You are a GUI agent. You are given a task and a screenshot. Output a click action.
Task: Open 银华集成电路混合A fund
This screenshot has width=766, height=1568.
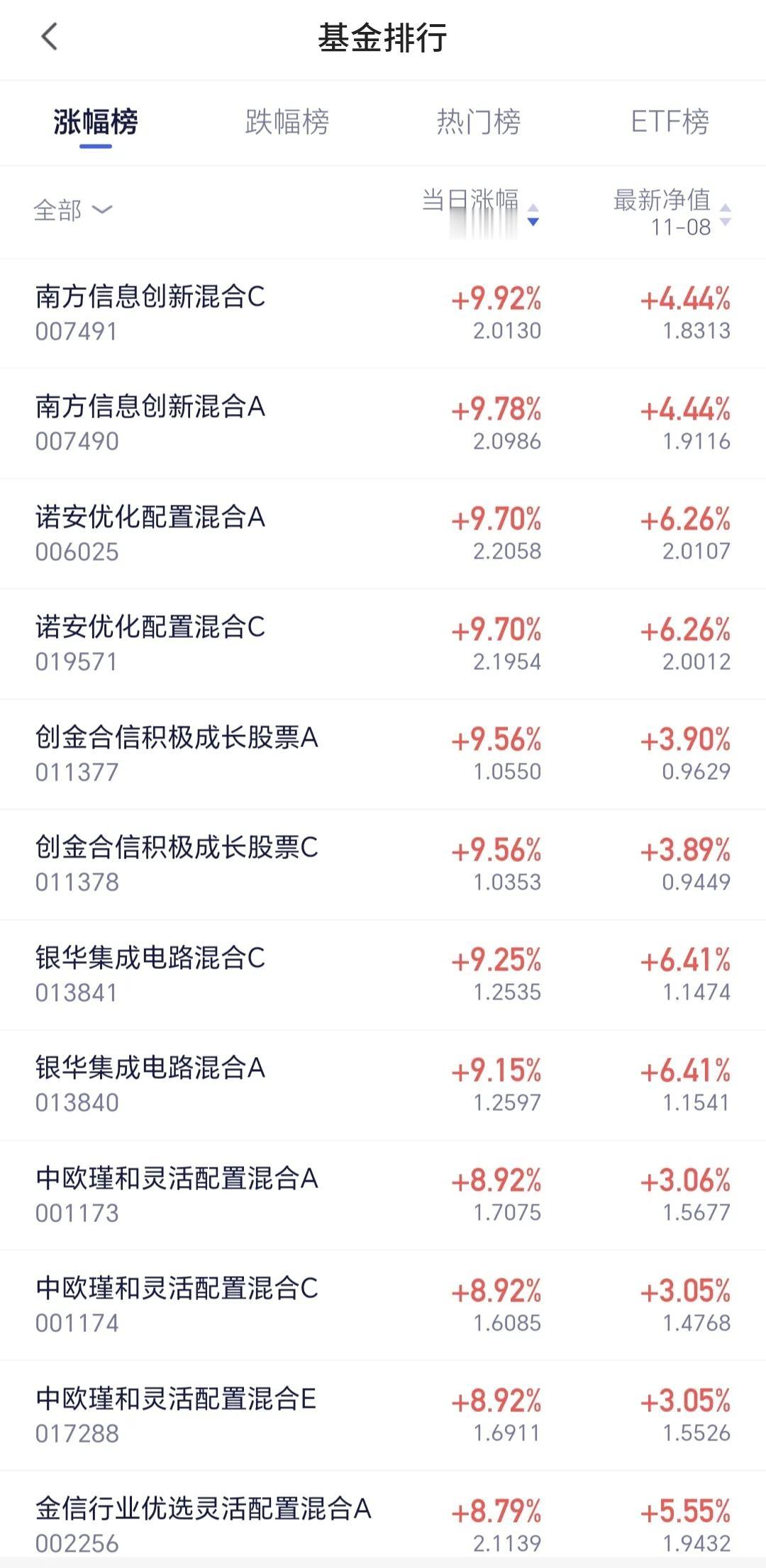150,1084
